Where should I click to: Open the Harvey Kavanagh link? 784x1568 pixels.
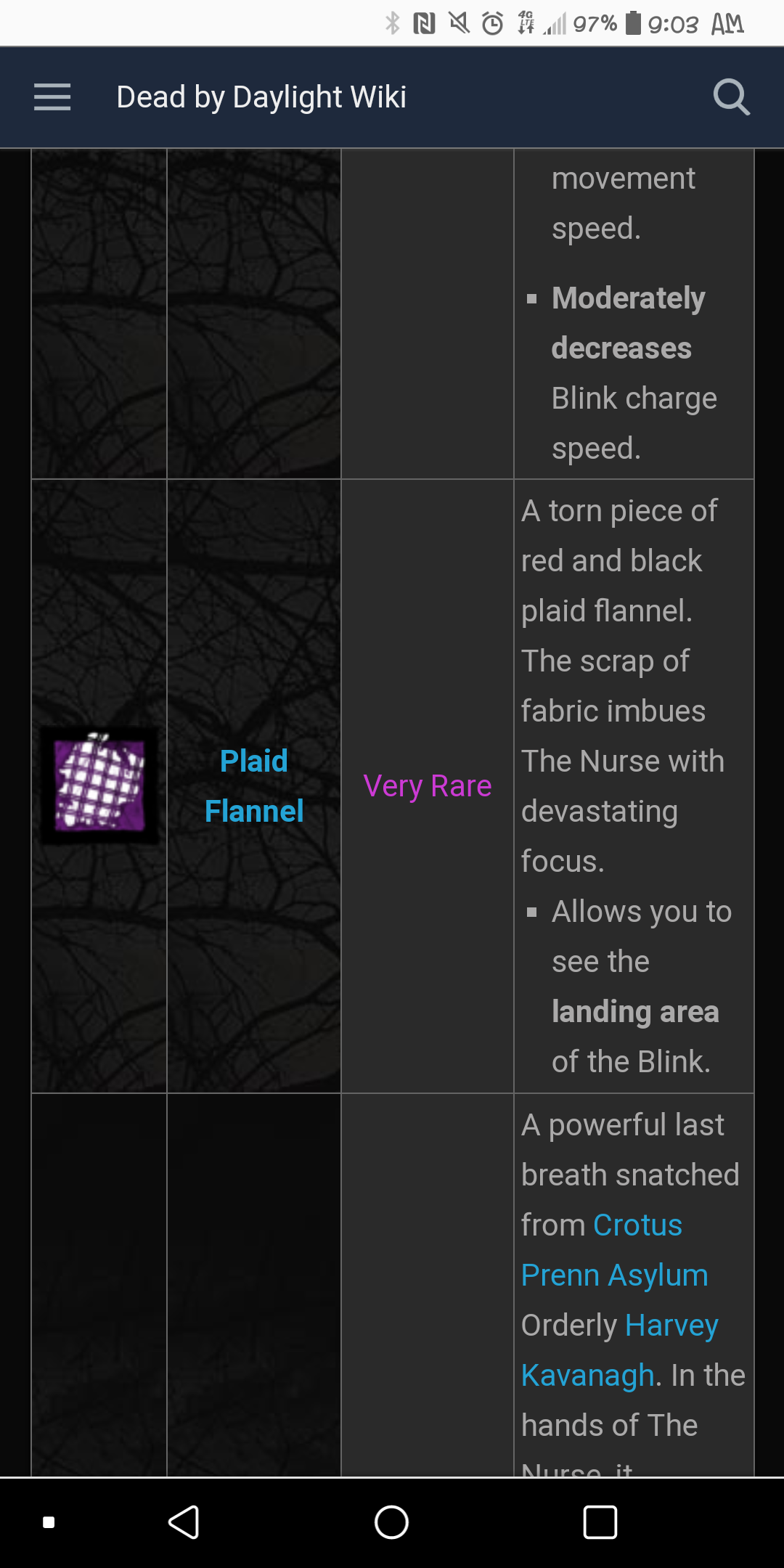tap(620, 1350)
